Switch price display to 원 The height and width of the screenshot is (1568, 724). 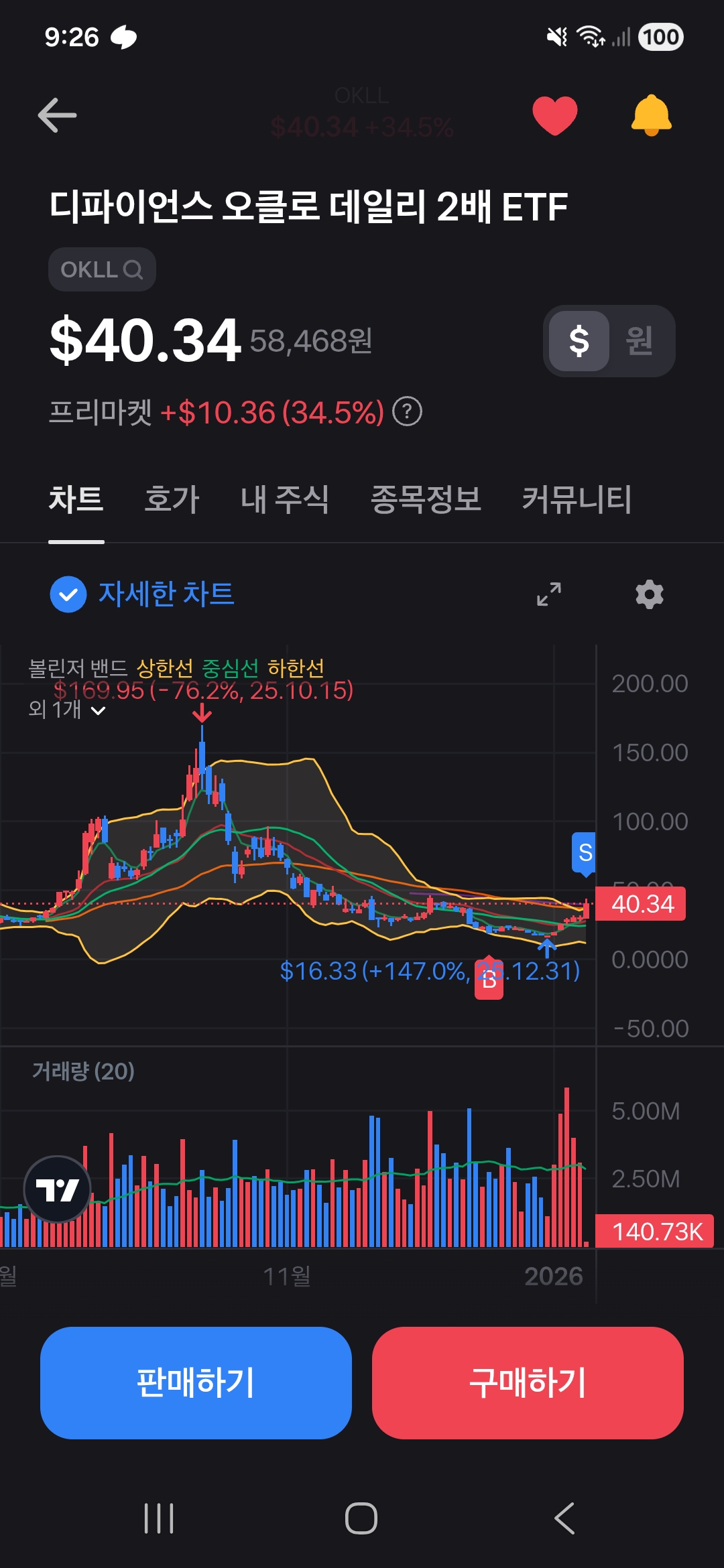click(639, 340)
